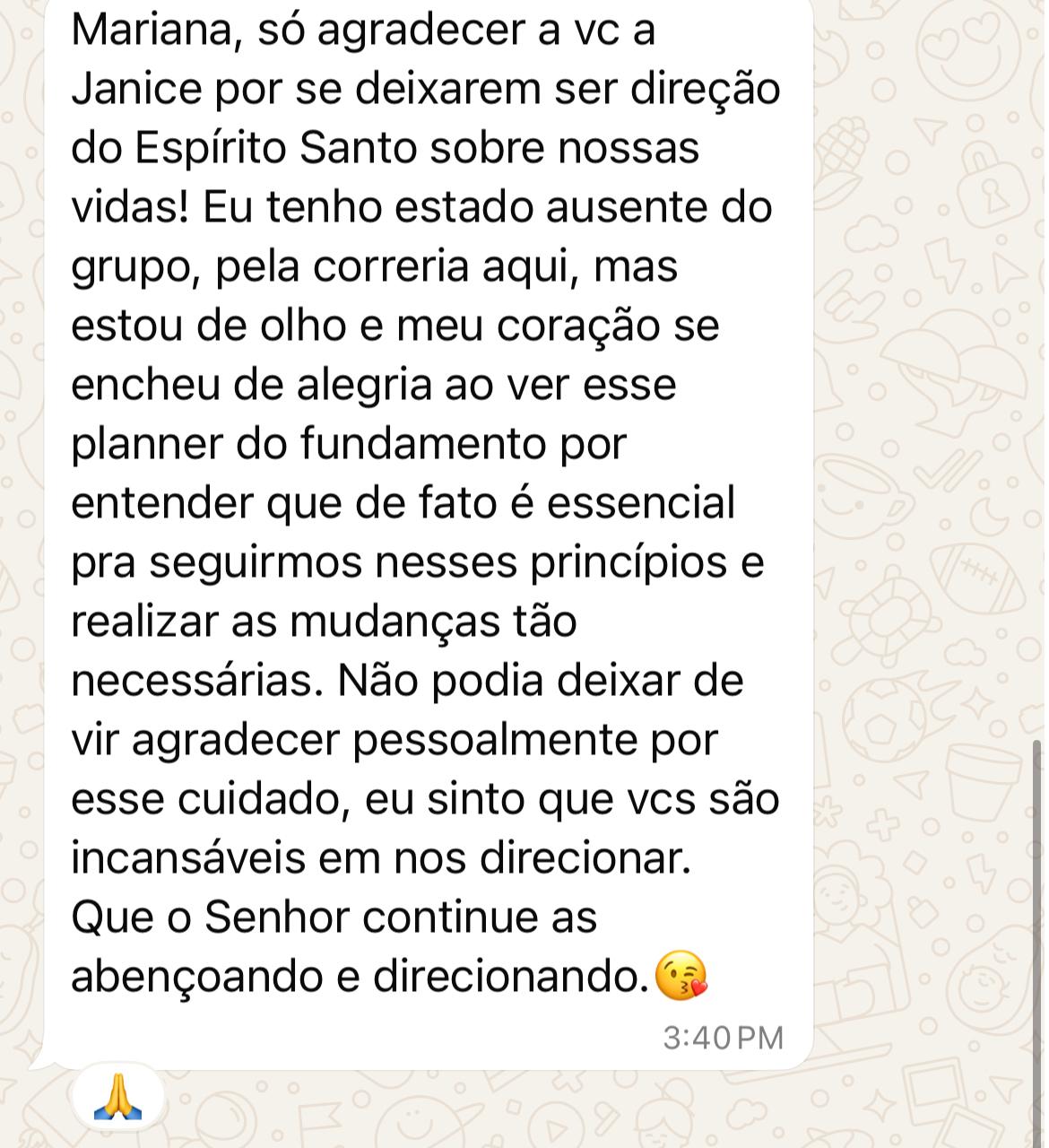Tap the 3:40 PM timestamp
This screenshot has height=1148, width=1049.
tap(723, 1039)
